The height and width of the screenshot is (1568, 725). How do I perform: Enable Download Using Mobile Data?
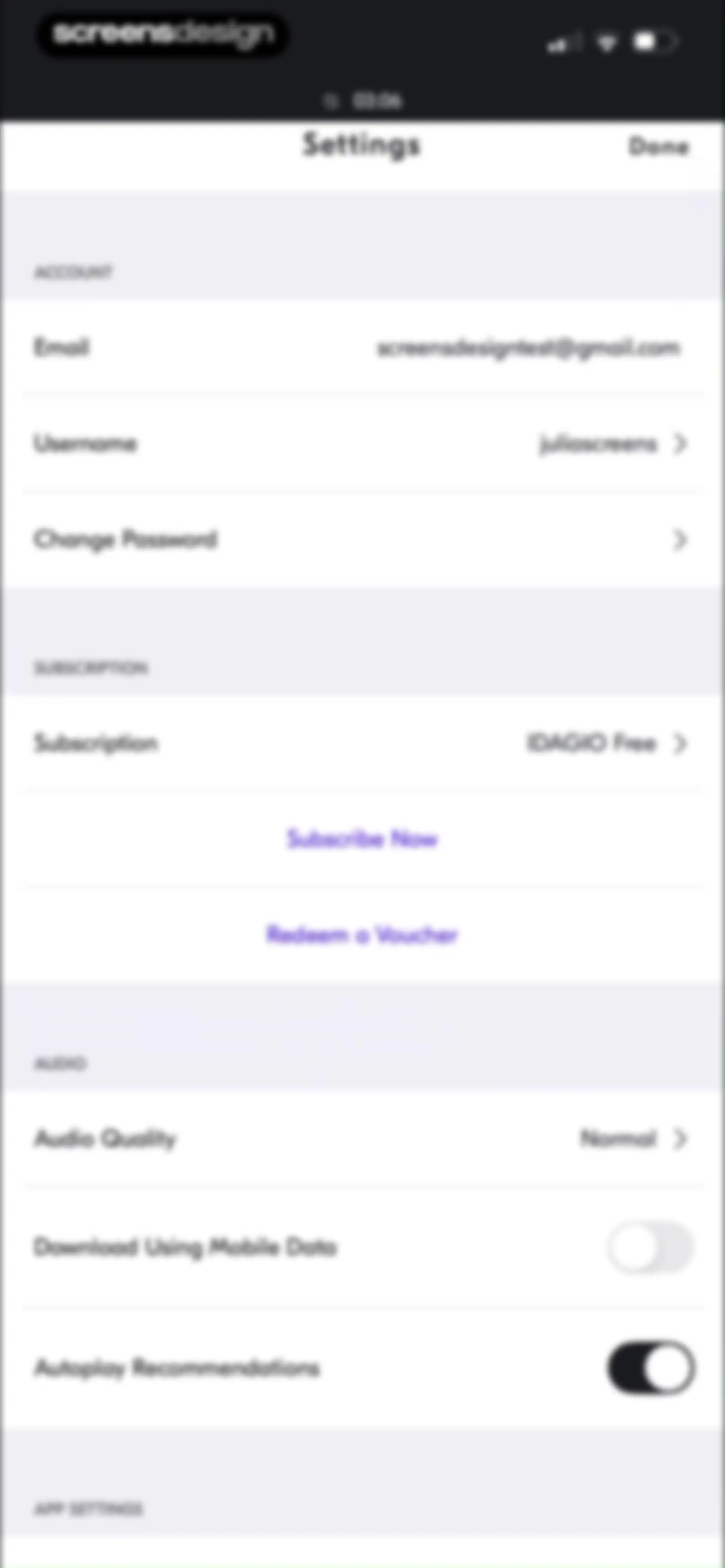tap(650, 1247)
